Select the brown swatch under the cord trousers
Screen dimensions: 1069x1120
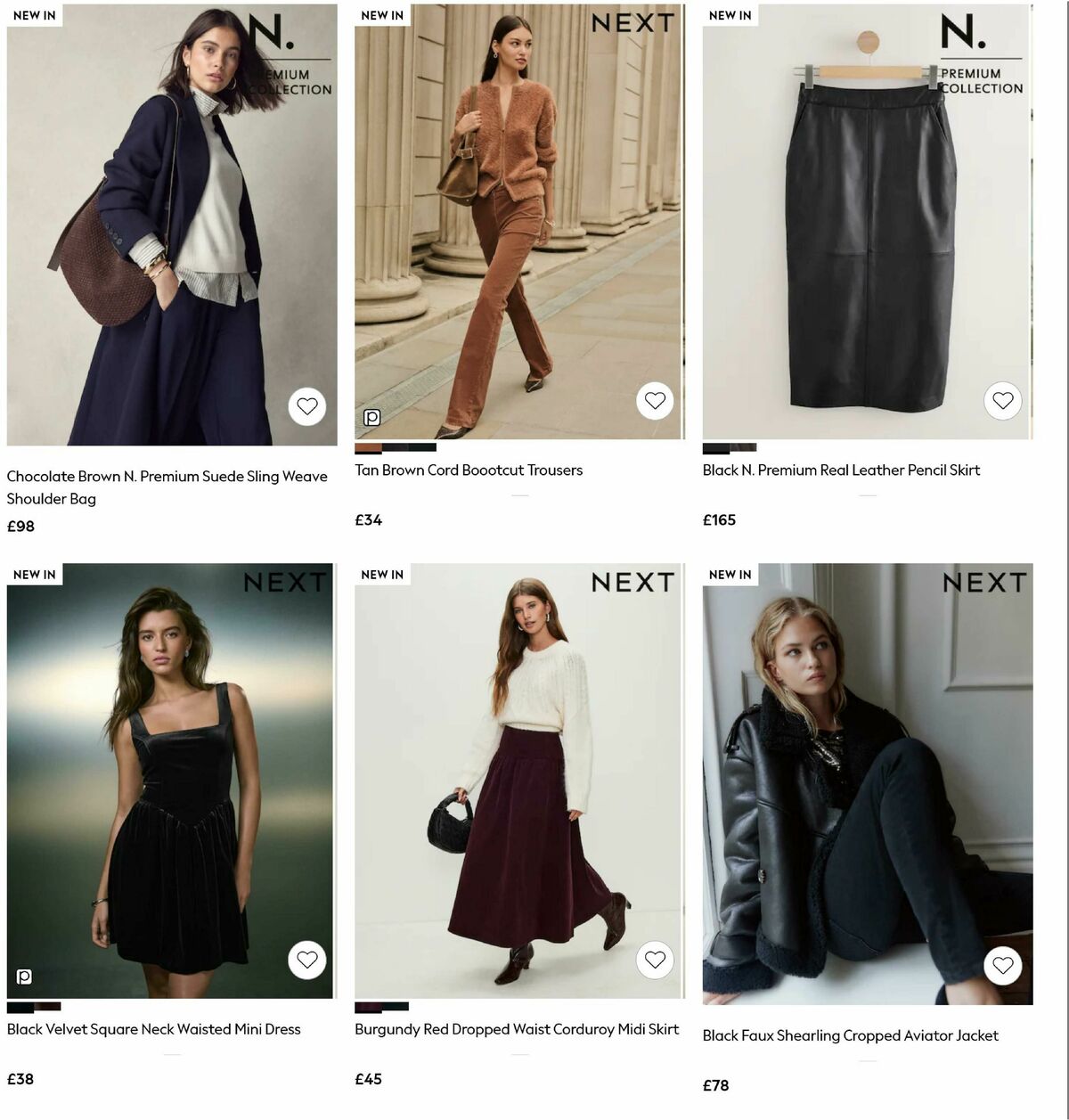pos(367,446)
